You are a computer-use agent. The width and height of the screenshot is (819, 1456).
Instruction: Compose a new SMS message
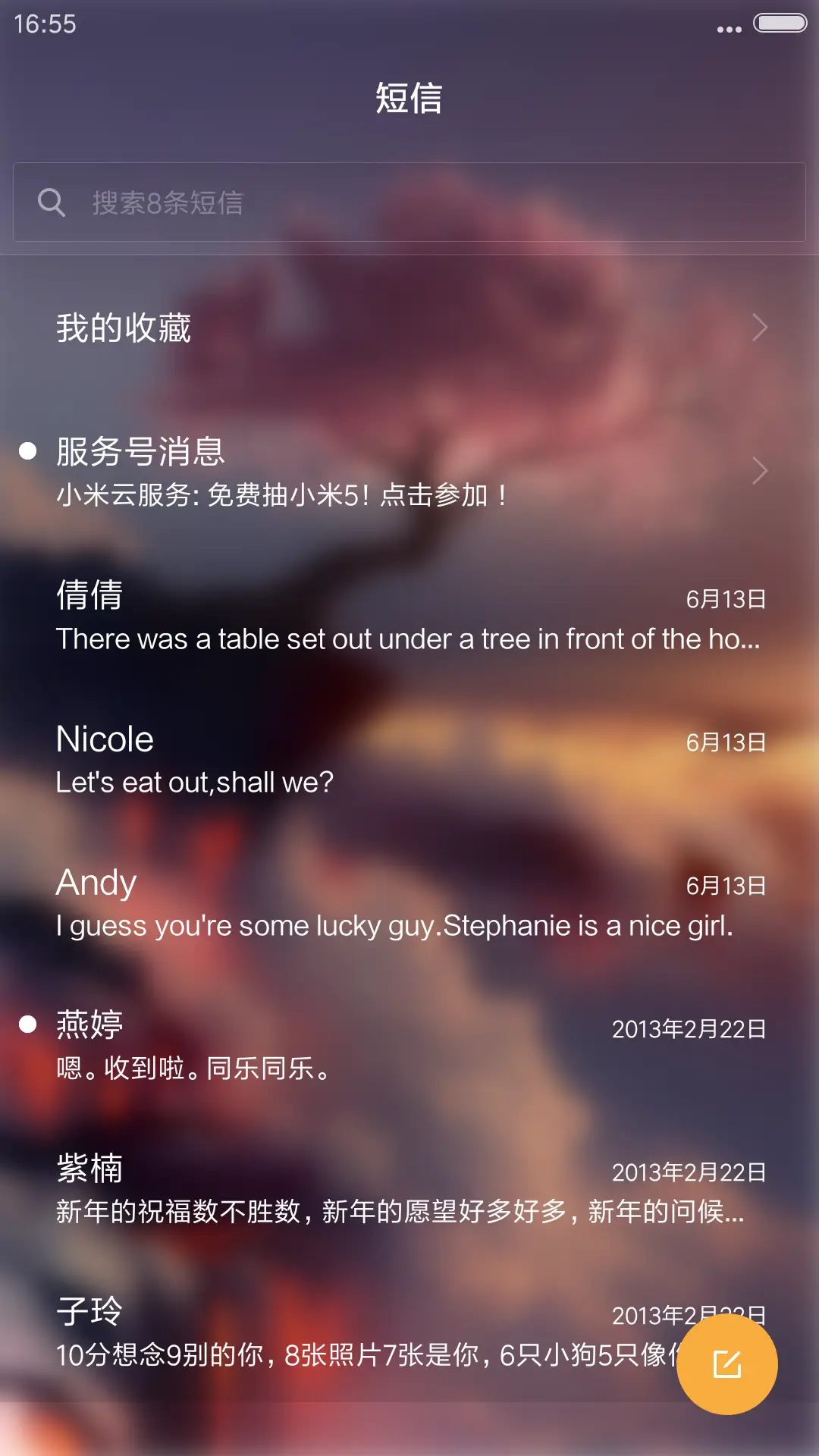coord(726,1364)
